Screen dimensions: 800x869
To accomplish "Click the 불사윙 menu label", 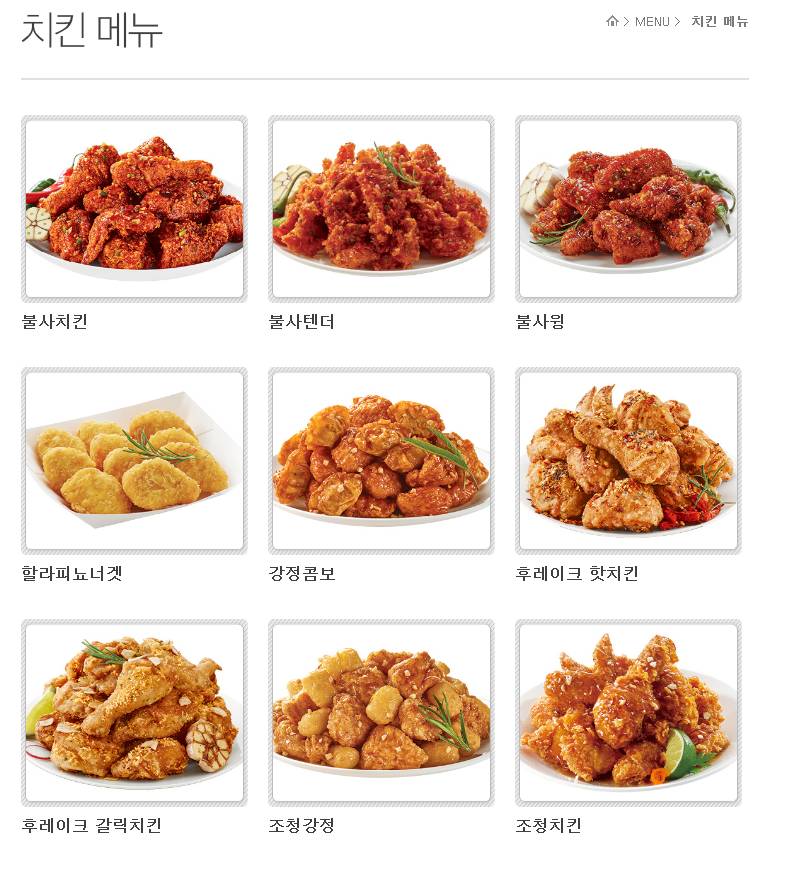I will (540, 324).
